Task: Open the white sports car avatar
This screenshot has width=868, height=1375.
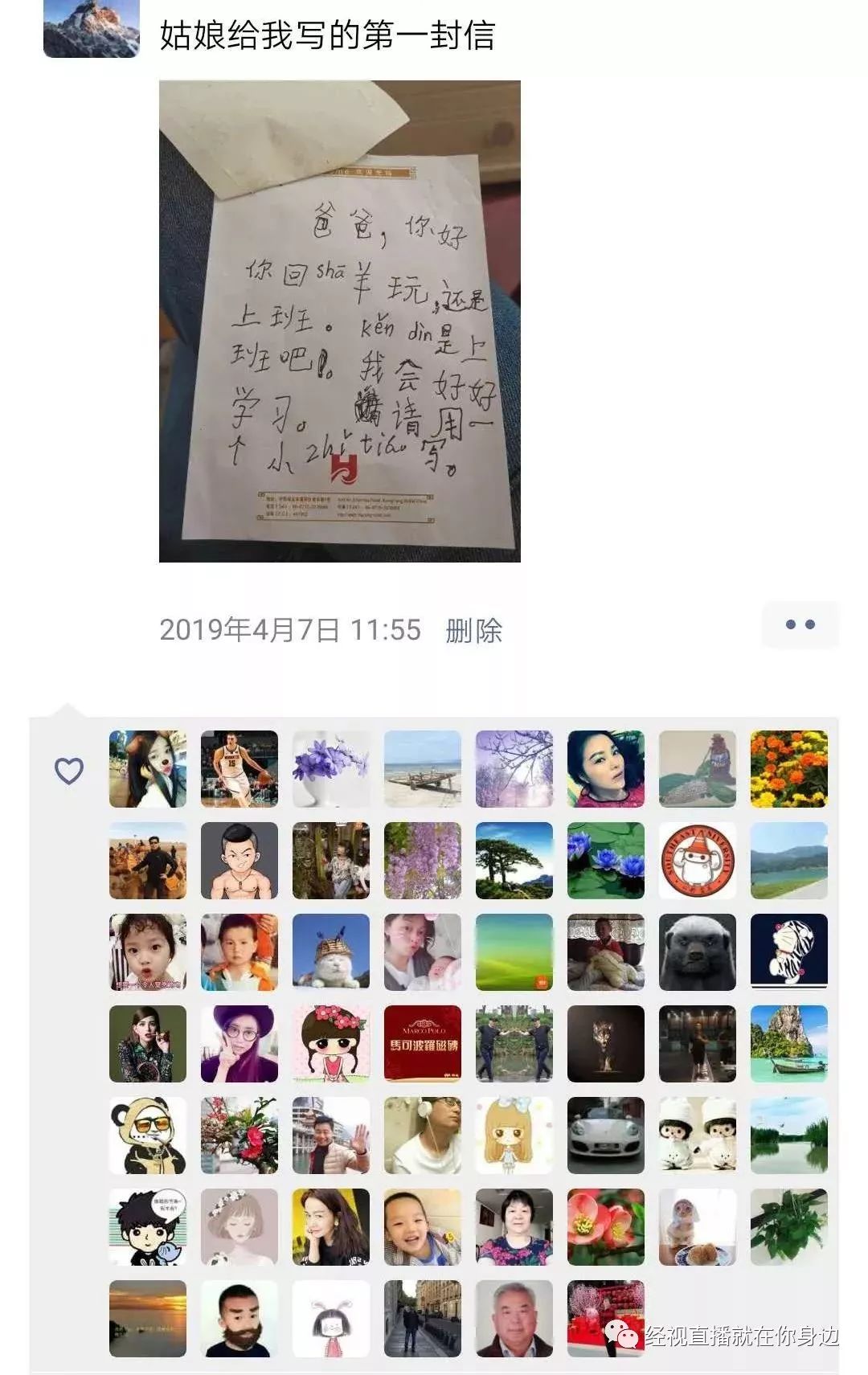Action: [605, 1135]
